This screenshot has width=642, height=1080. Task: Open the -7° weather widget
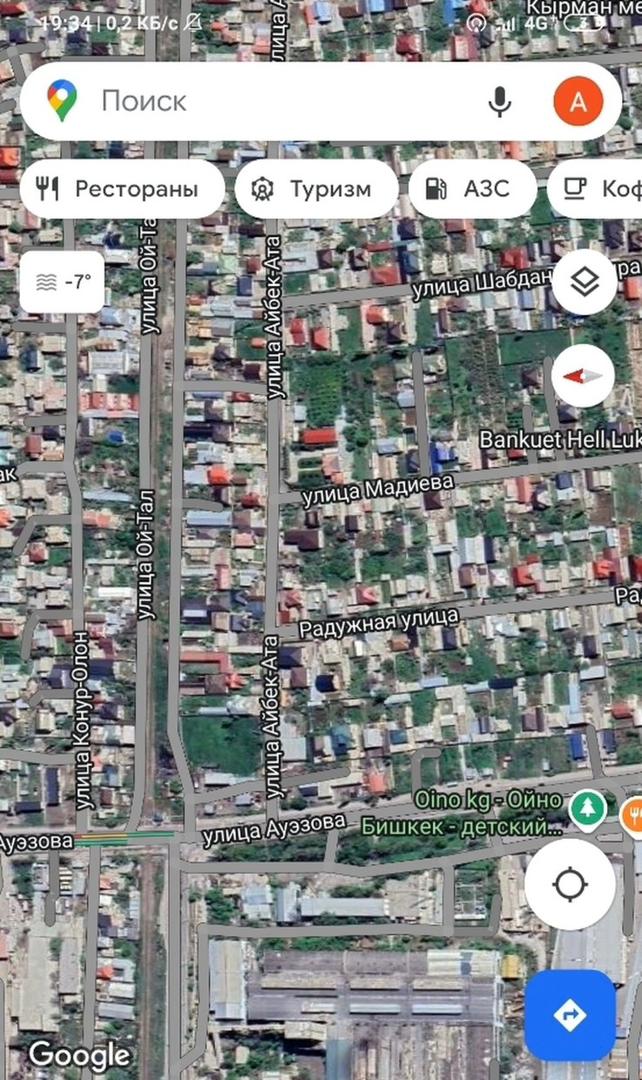point(62,281)
